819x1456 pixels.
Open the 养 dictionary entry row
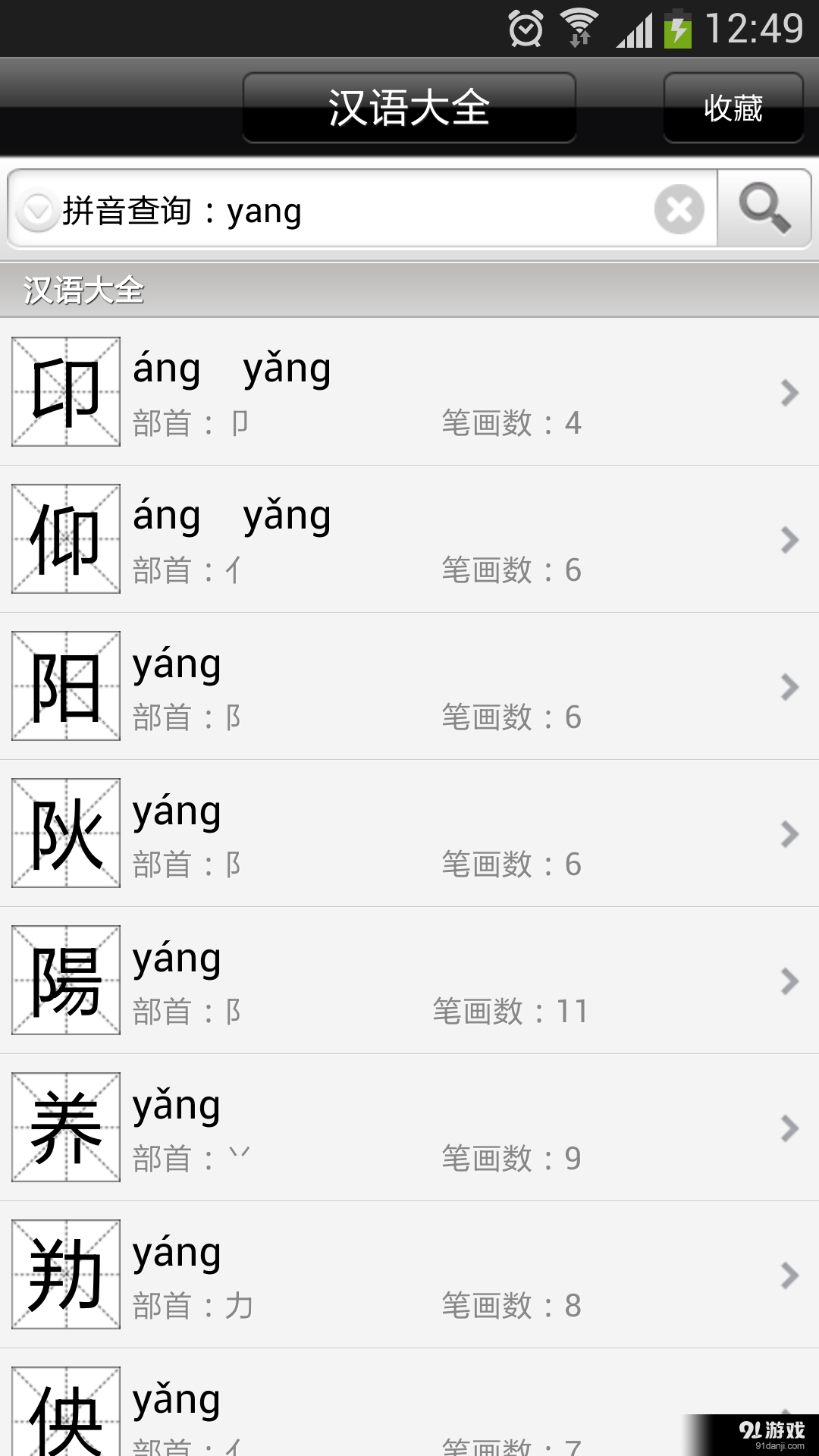point(409,1128)
